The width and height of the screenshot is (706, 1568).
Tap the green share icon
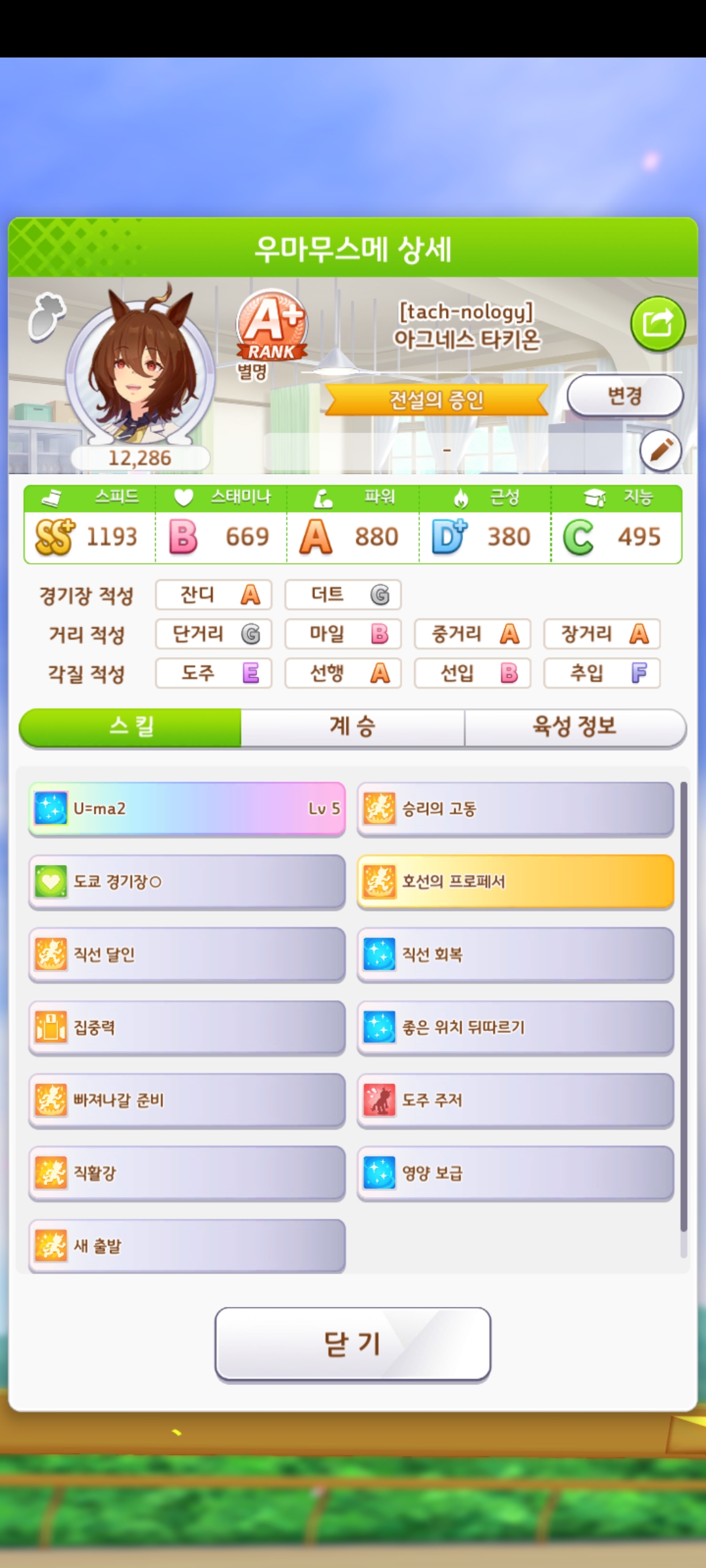click(x=658, y=323)
